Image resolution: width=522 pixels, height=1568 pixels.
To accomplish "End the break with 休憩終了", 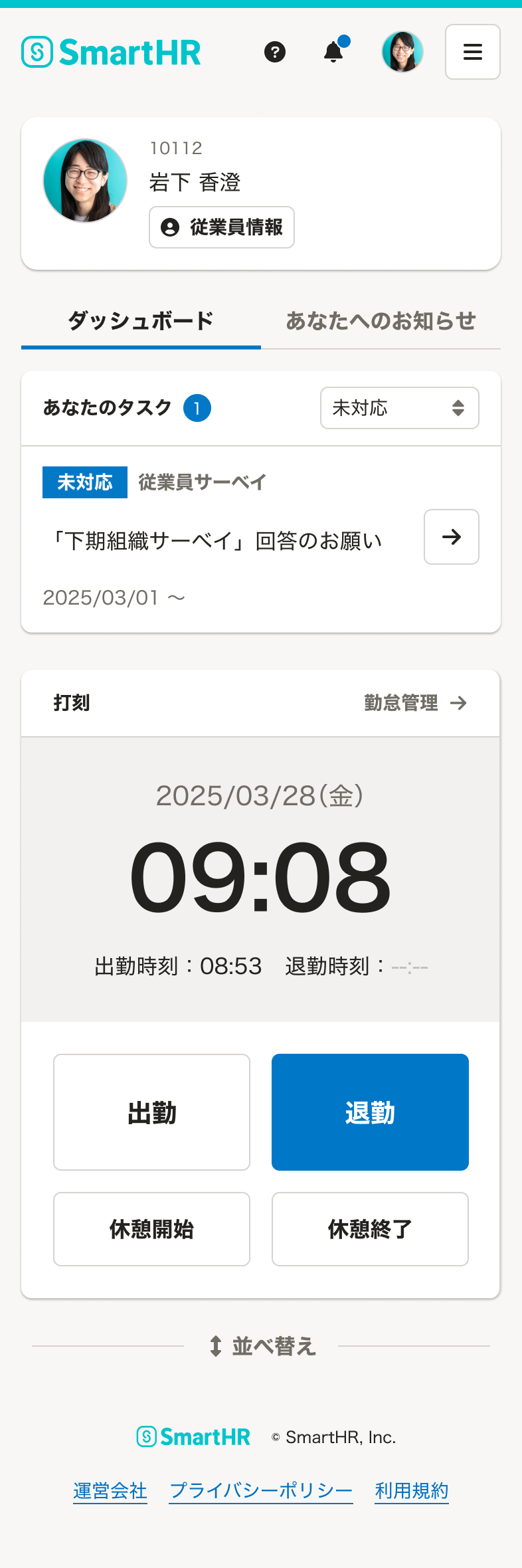I will click(370, 1229).
